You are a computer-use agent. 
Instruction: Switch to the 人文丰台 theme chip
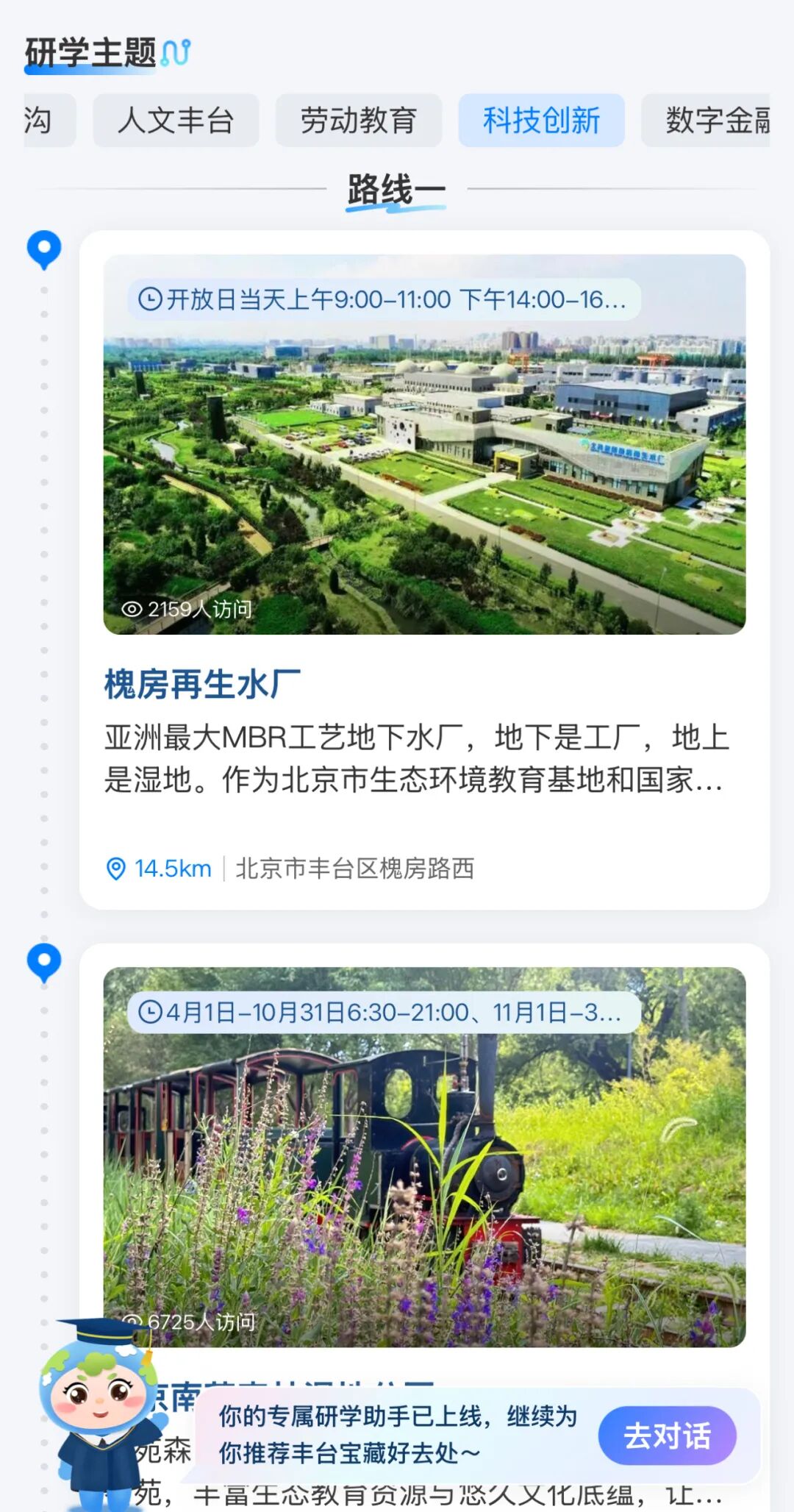(x=176, y=121)
